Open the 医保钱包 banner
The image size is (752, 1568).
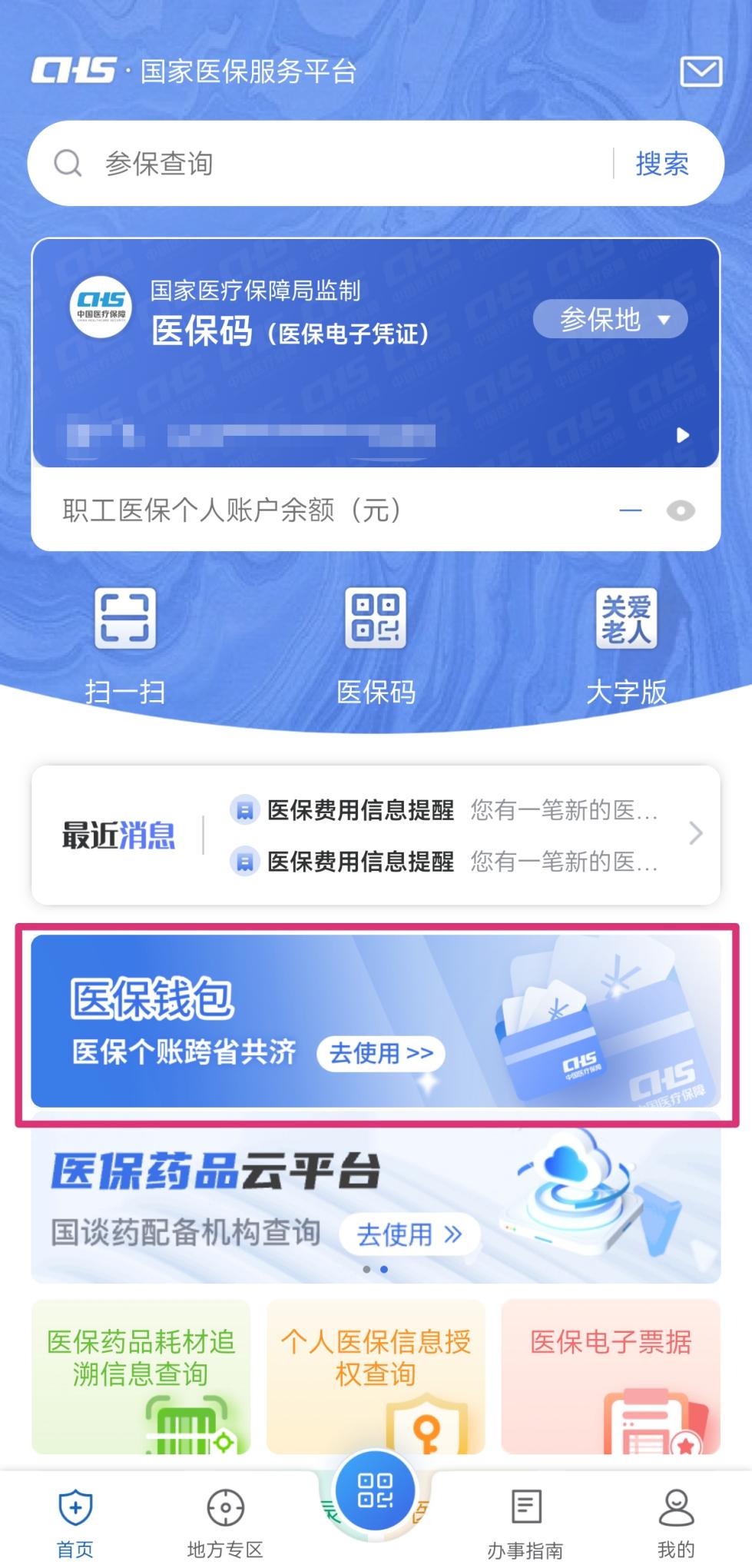coord(376,1022)
